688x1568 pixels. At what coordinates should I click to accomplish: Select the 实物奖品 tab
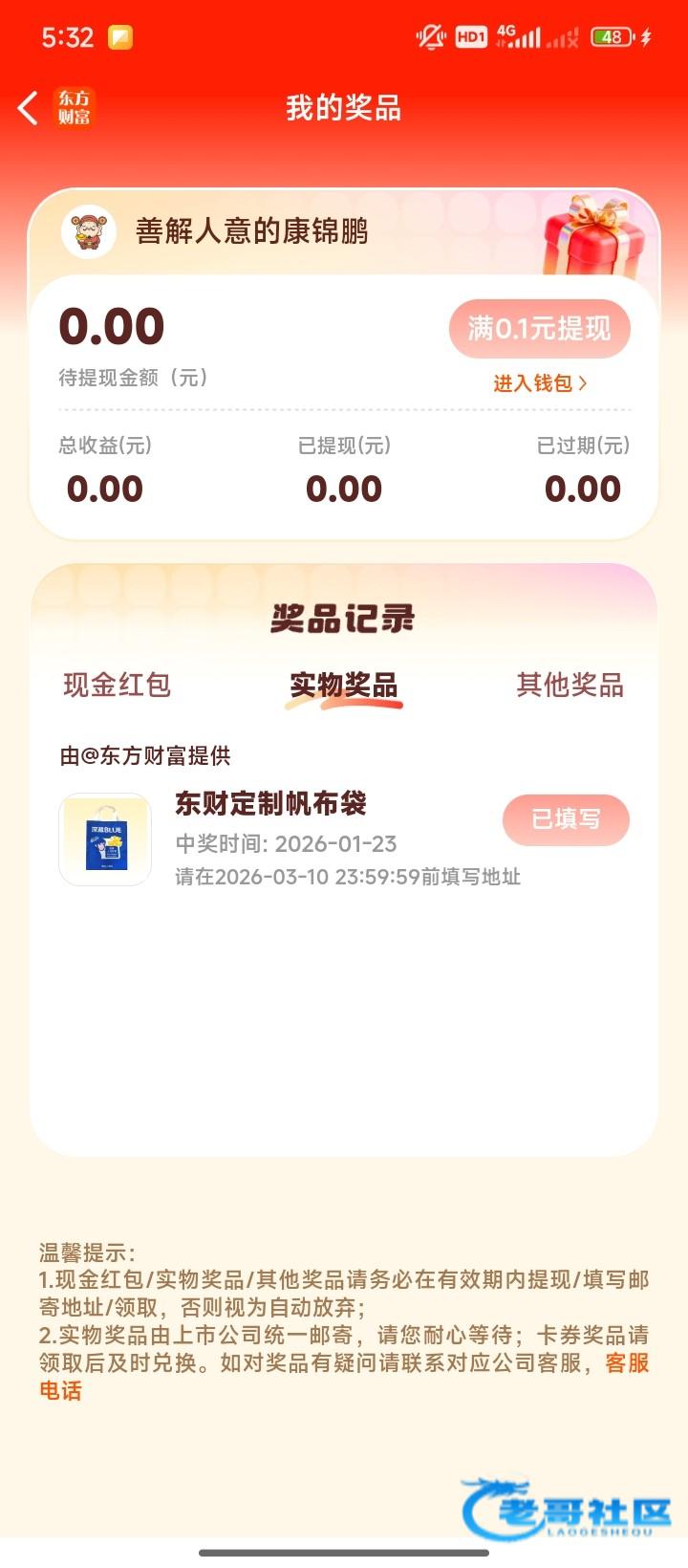[343, 685]
